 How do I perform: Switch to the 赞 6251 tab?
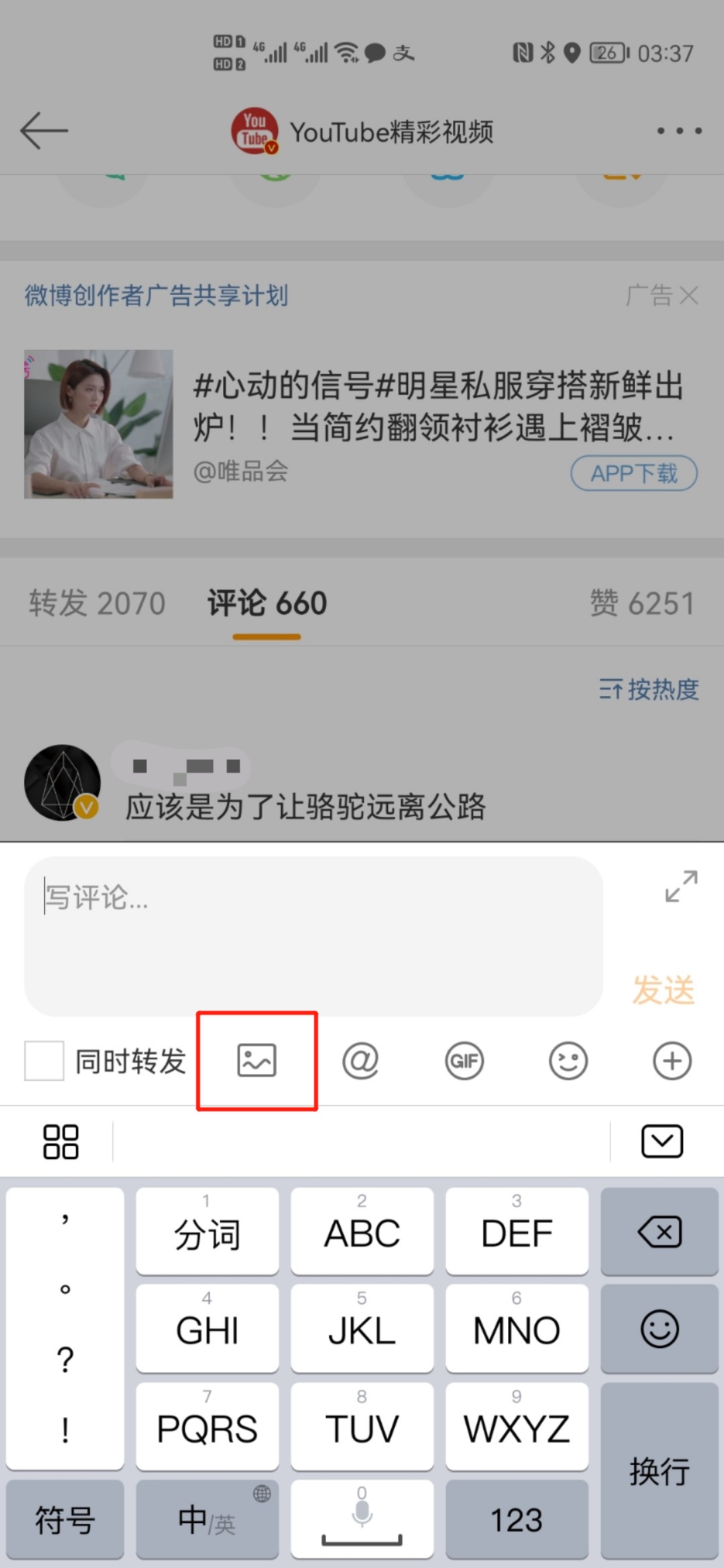click(x=642, y=603)
